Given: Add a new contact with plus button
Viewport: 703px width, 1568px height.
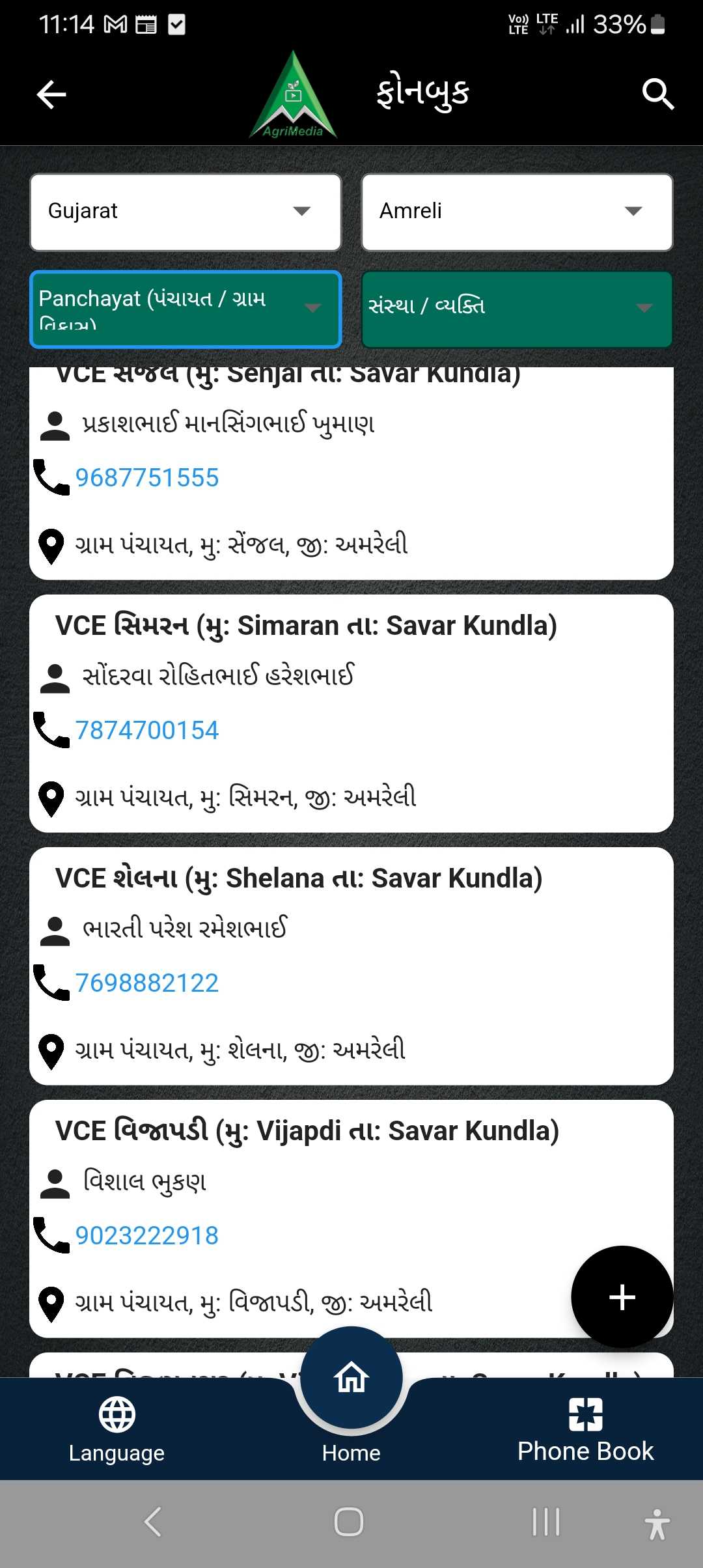Looking at the screenshot, I should [622, 1297].
